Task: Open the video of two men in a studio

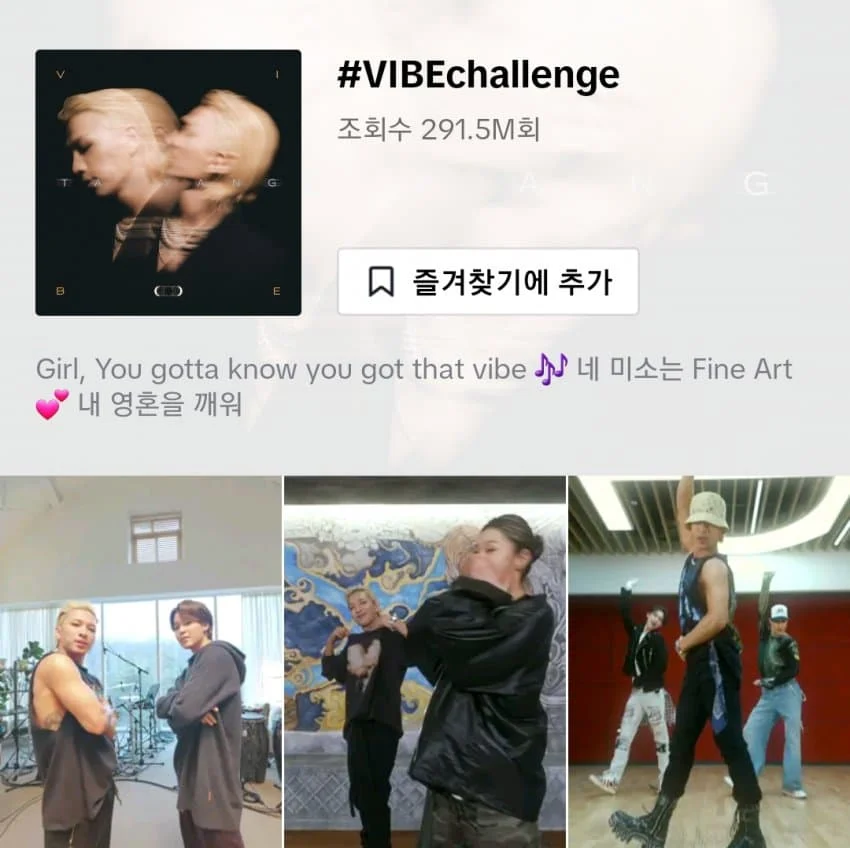Action: point(140,662)
